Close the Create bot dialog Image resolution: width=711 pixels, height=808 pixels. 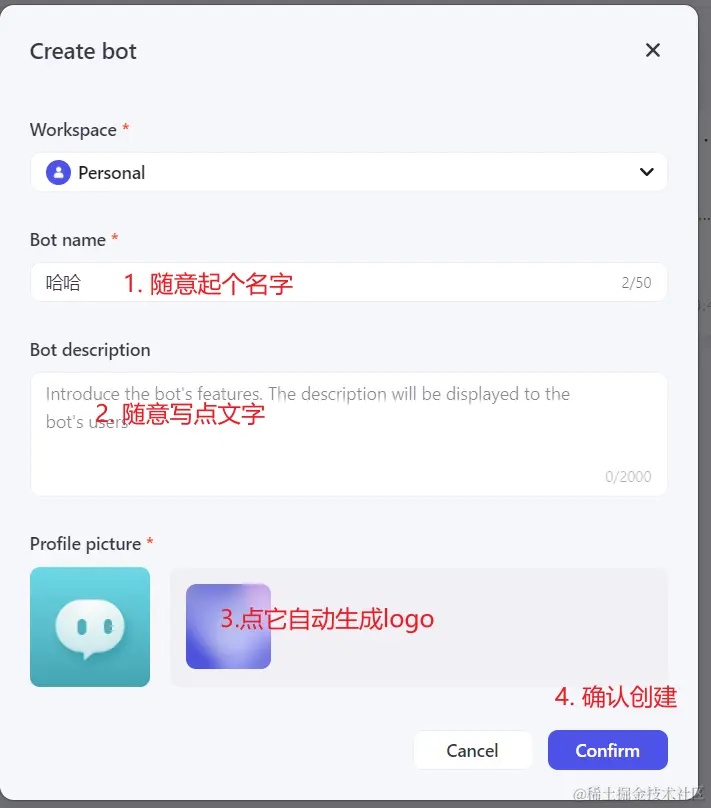tap(653, 50)
